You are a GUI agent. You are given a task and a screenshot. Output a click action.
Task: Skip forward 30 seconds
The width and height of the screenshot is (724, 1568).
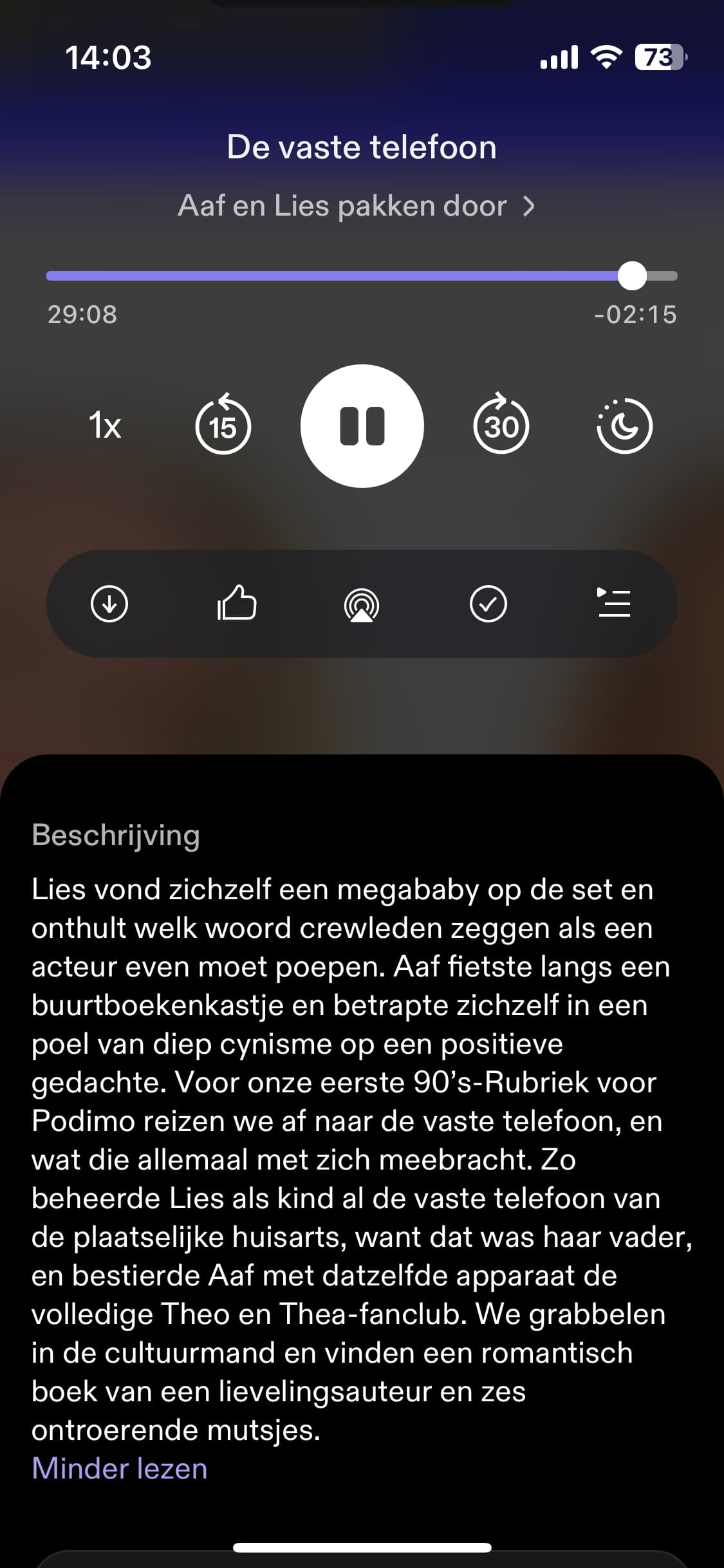pos(501,424)
